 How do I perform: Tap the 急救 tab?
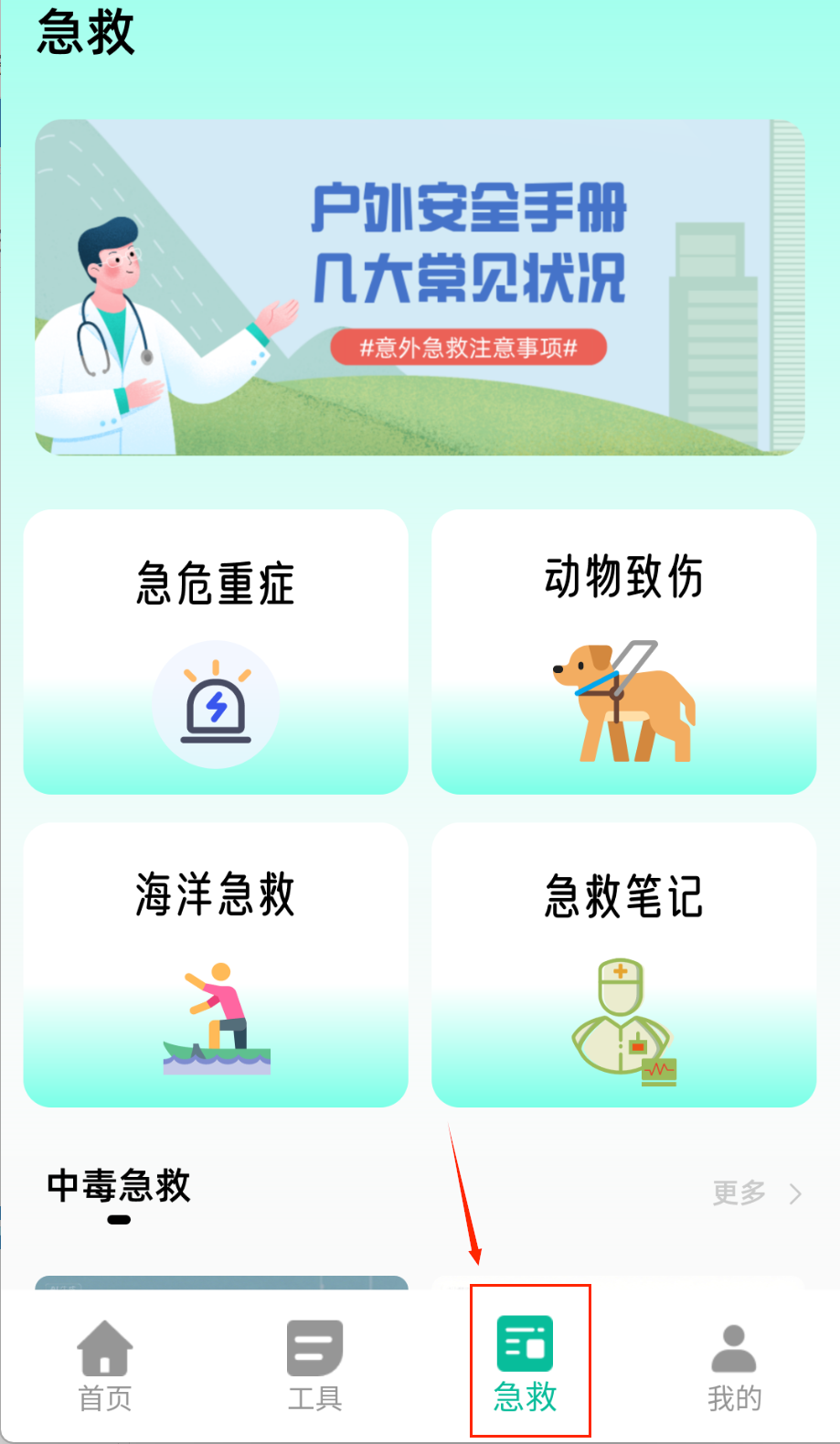point(526,1364)
